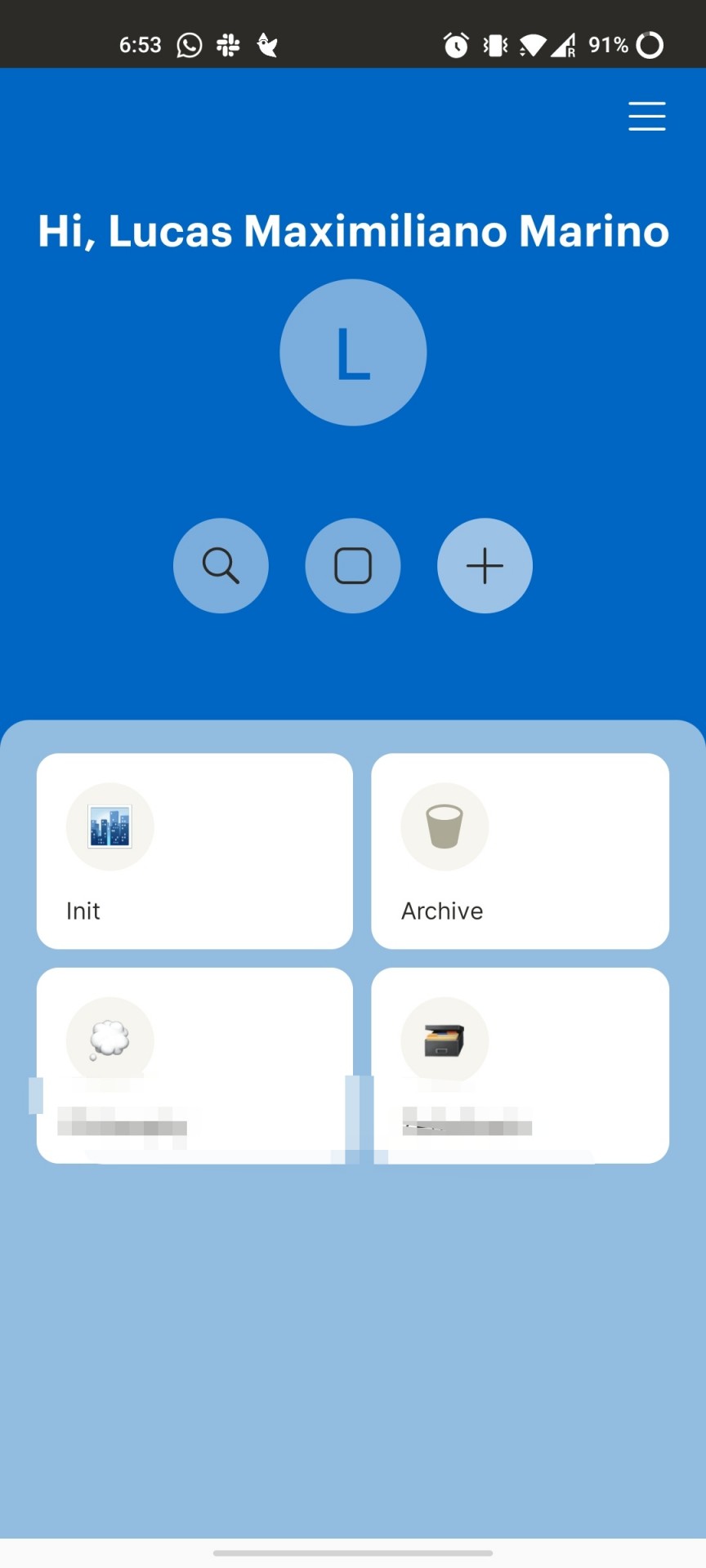Tap the L profile avatar
Image resolution: width=706 pixels, height=1568 pixels.
(353, 352)
